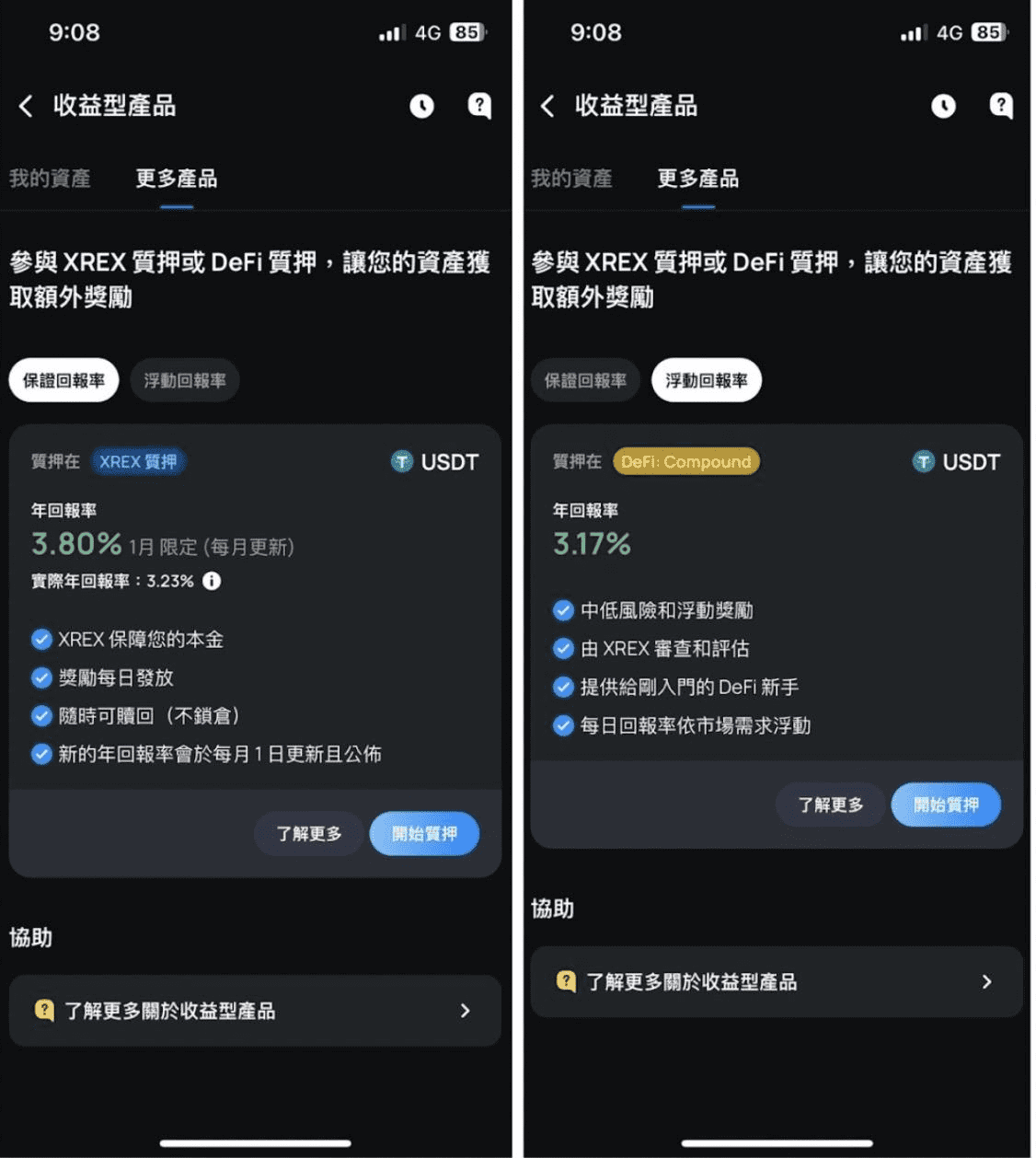Tap the checkmark beside 獎勵每日發放
The height and width of the screenshot is (1158, 1036).
41,677
